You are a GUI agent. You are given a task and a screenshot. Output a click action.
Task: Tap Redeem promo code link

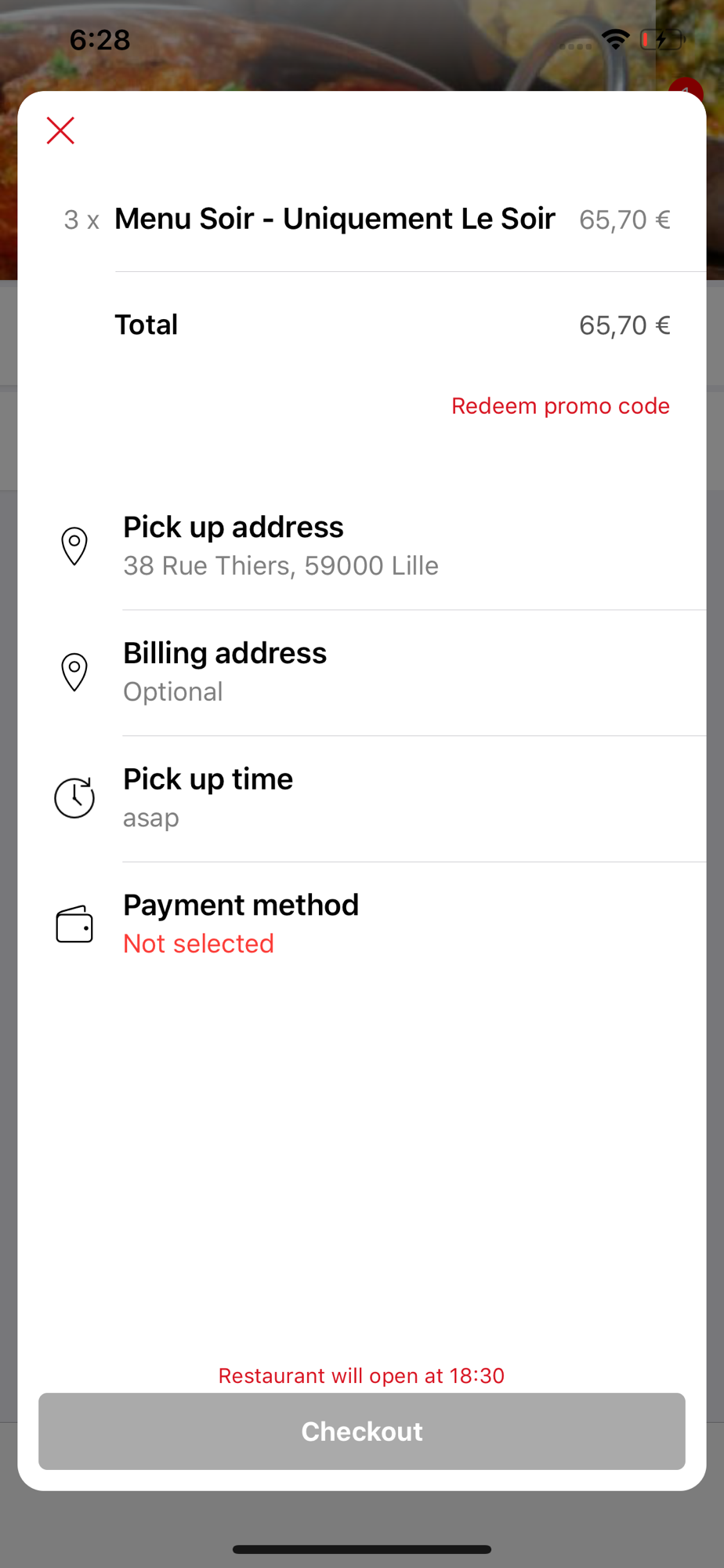point(560,406)
